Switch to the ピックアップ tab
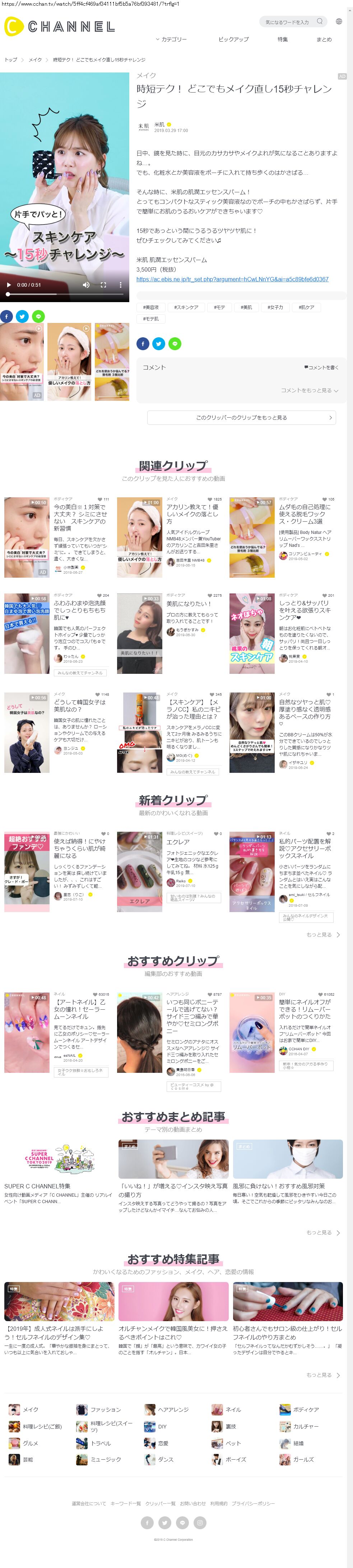Screen dimensions: 353x1568 (x=233, y=39)
